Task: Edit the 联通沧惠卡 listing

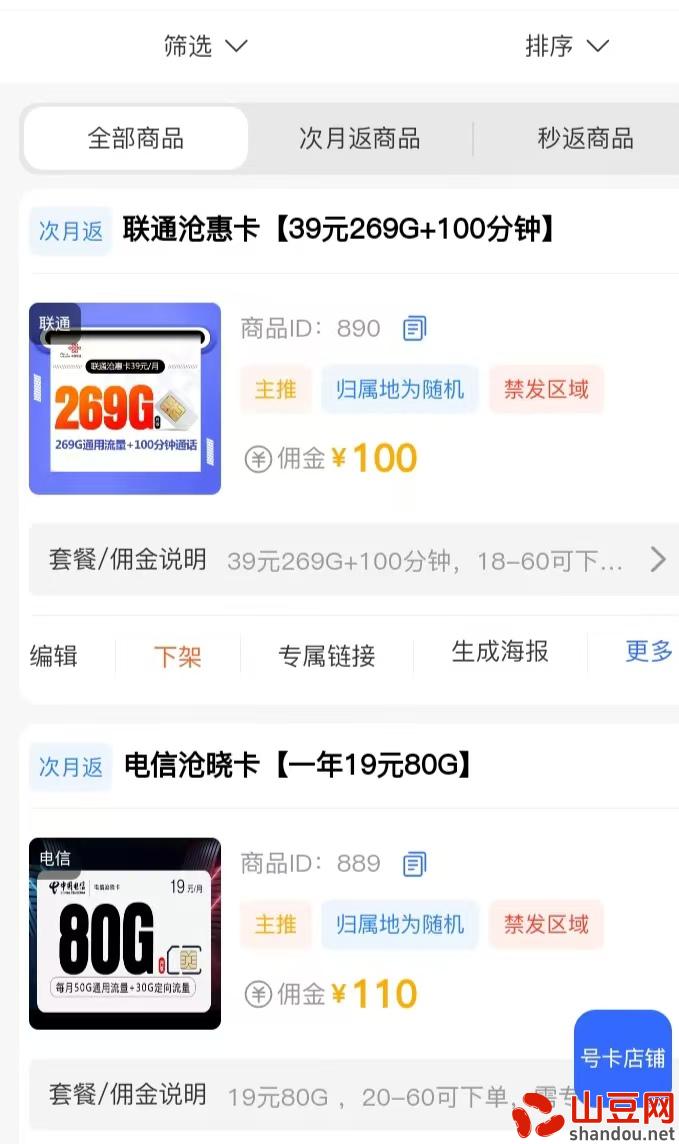Action: tap(54, 656)
